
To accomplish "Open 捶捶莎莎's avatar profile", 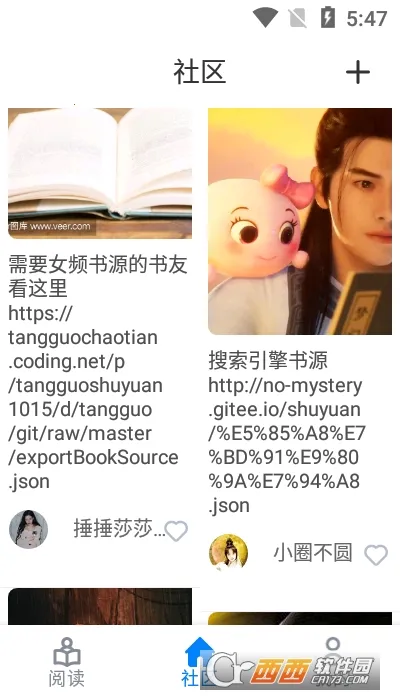I will (x=29, y=529).
